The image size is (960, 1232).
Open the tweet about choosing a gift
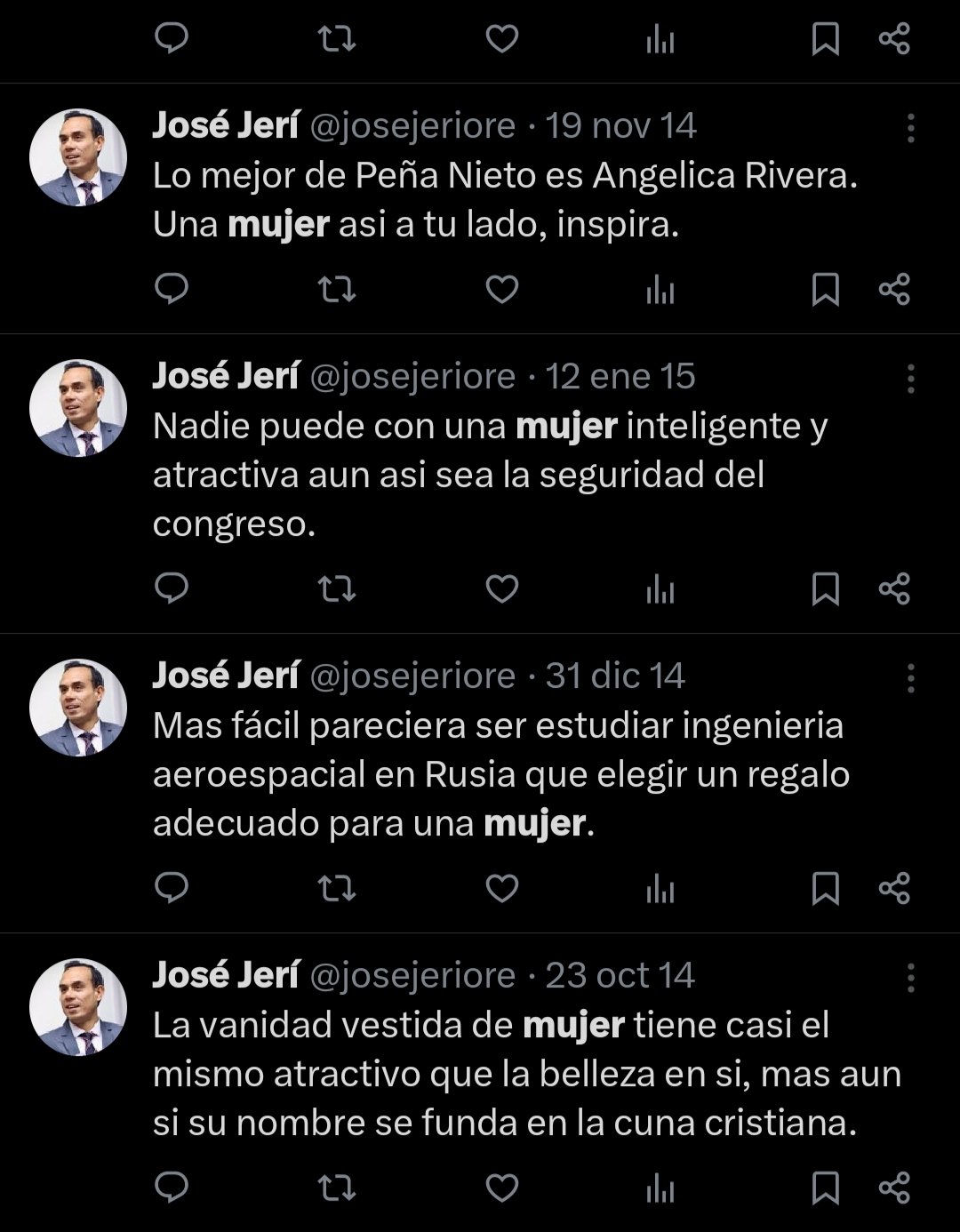[x=498, y=774]
